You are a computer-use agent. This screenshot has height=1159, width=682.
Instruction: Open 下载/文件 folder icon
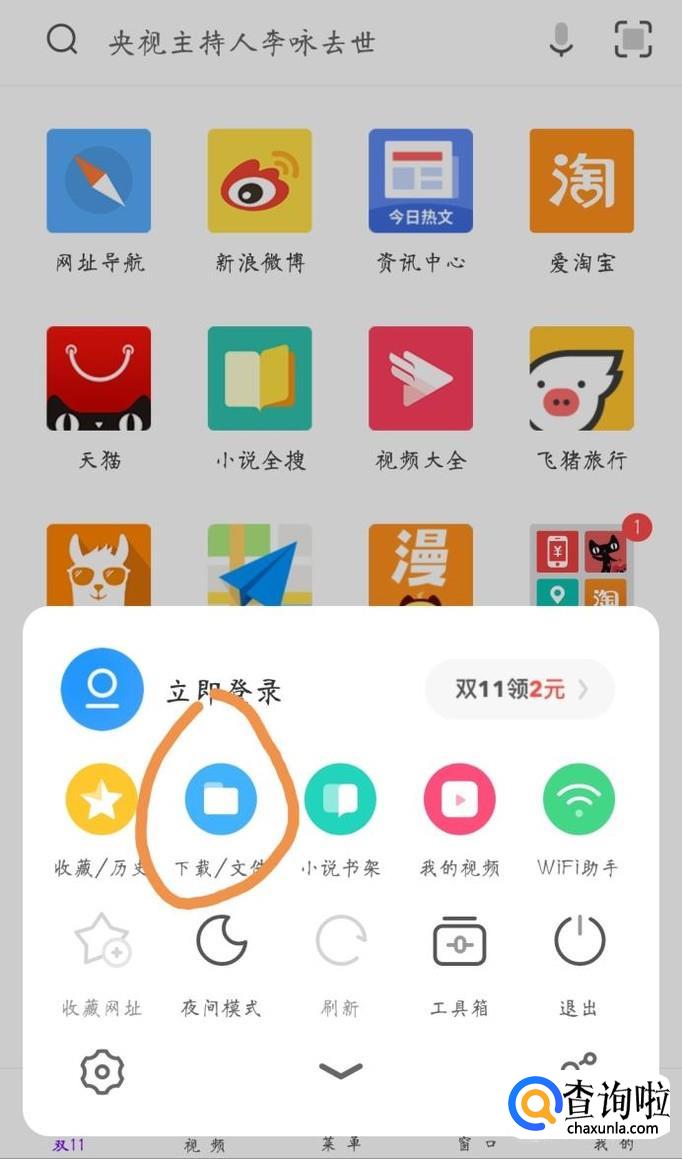221,800
